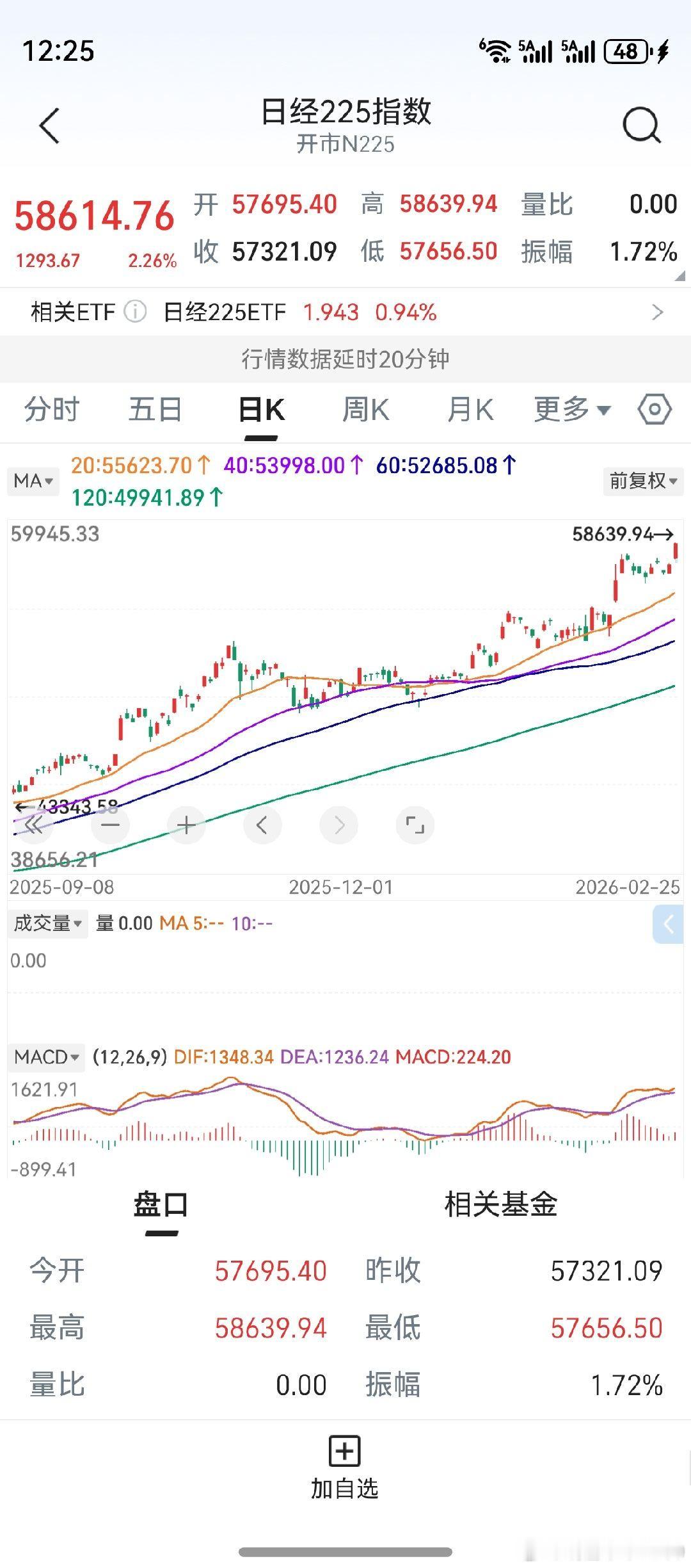Jump to earliest data with double arrow
Viewport: 691px width, 1568px height.
pos(34,825)
